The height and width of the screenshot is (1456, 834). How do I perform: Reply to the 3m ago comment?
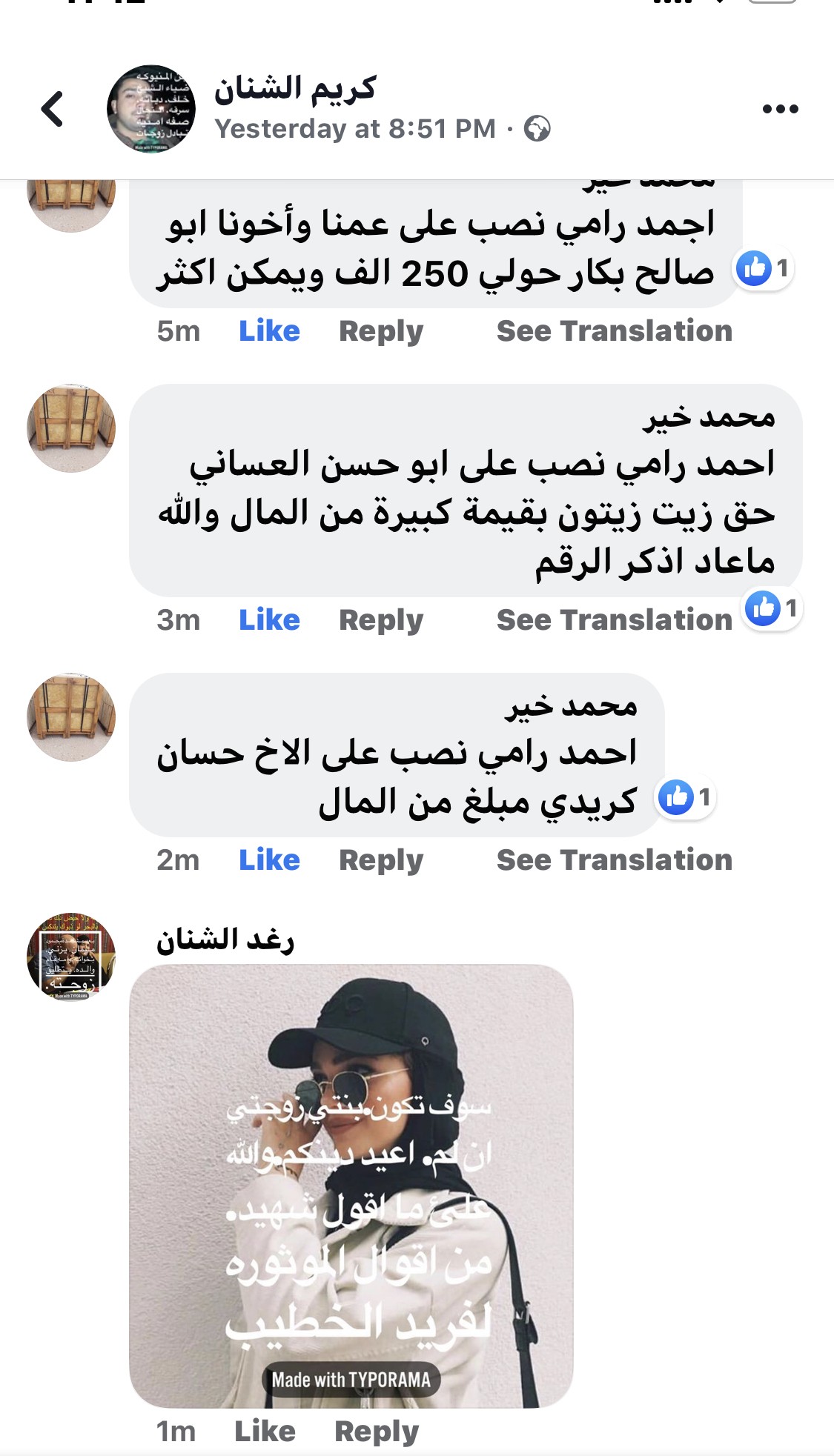380,619
